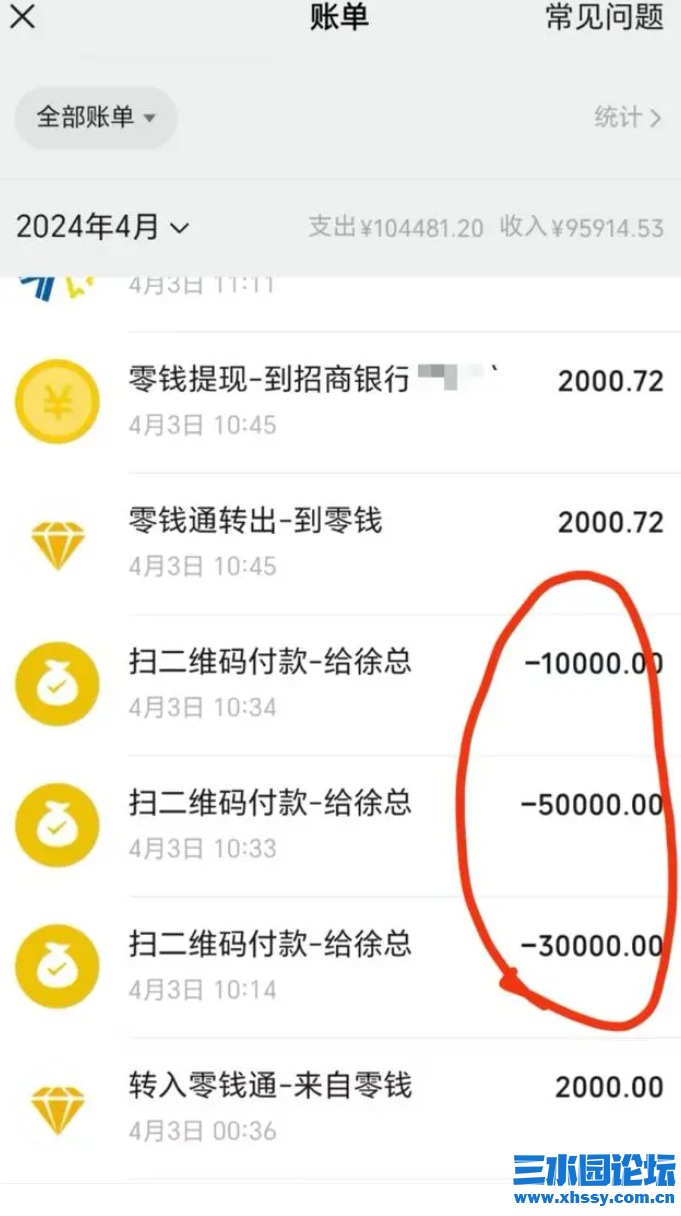Open the 零钱通转出-到零钱 record
This screenshot has height=1216, width=681.
[x=340, y=542]
